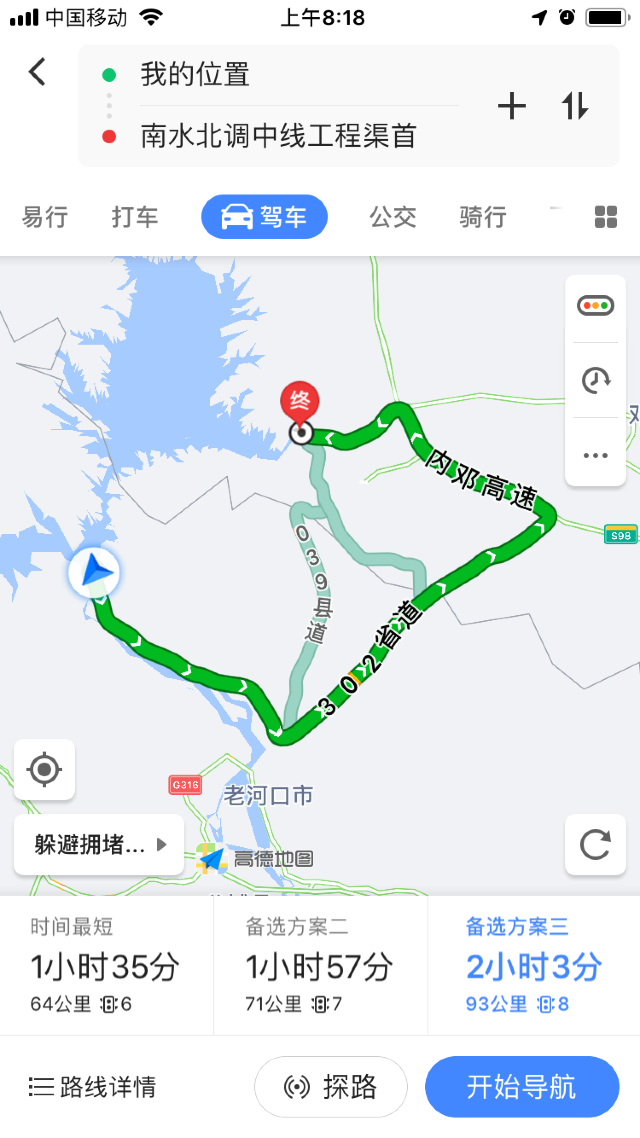Switch to the 打车 tab
This screenshot has height=1138, width=640.
click(135, 216)
